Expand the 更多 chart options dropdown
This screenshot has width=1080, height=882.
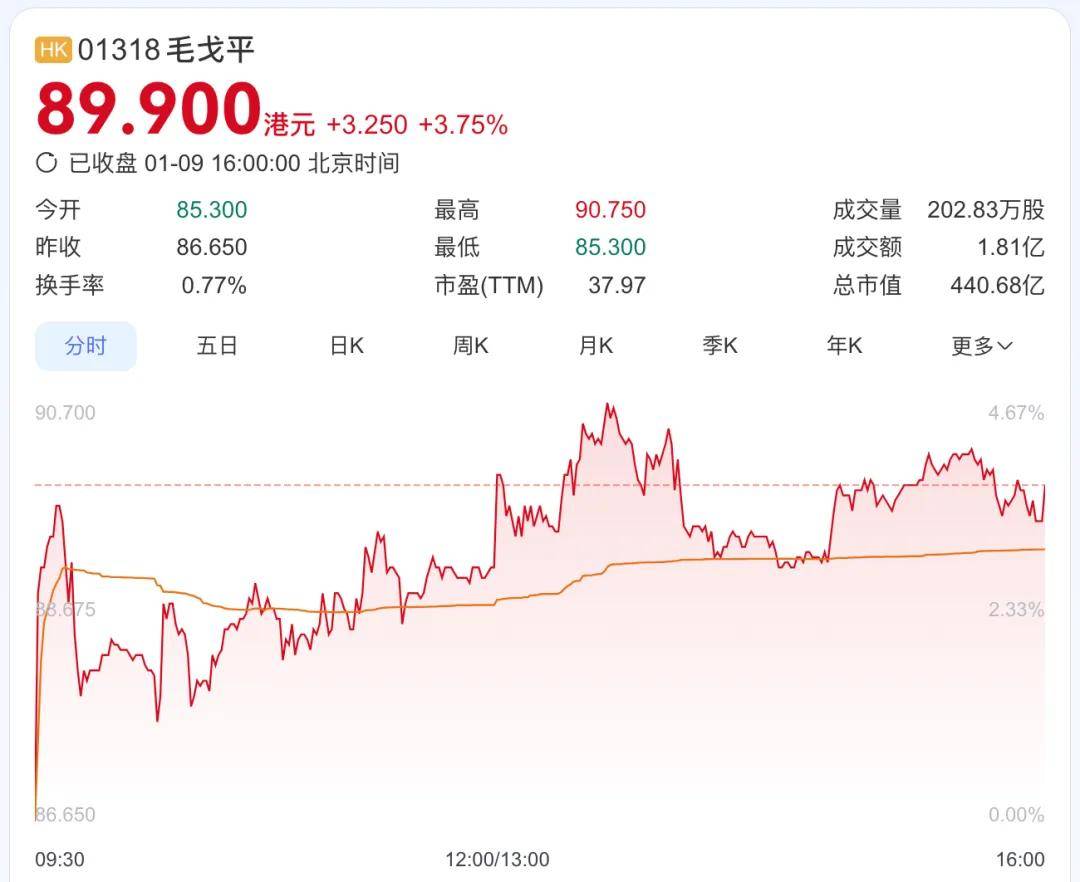pyautogui.click(x=982, y=346)
